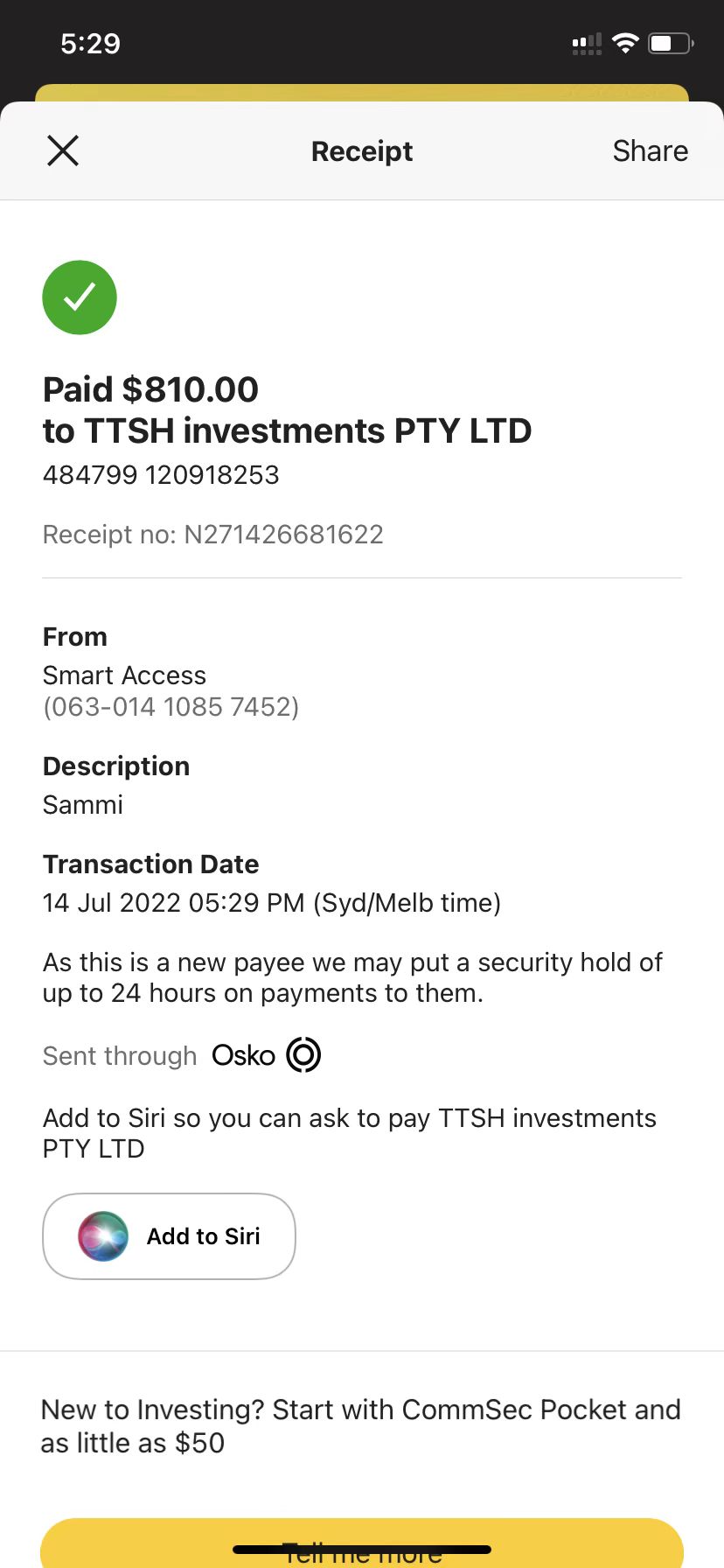The height and width of the screenshot is (1568, 724).
Task: Close the receipt screen
Action: tap(63, 150)
